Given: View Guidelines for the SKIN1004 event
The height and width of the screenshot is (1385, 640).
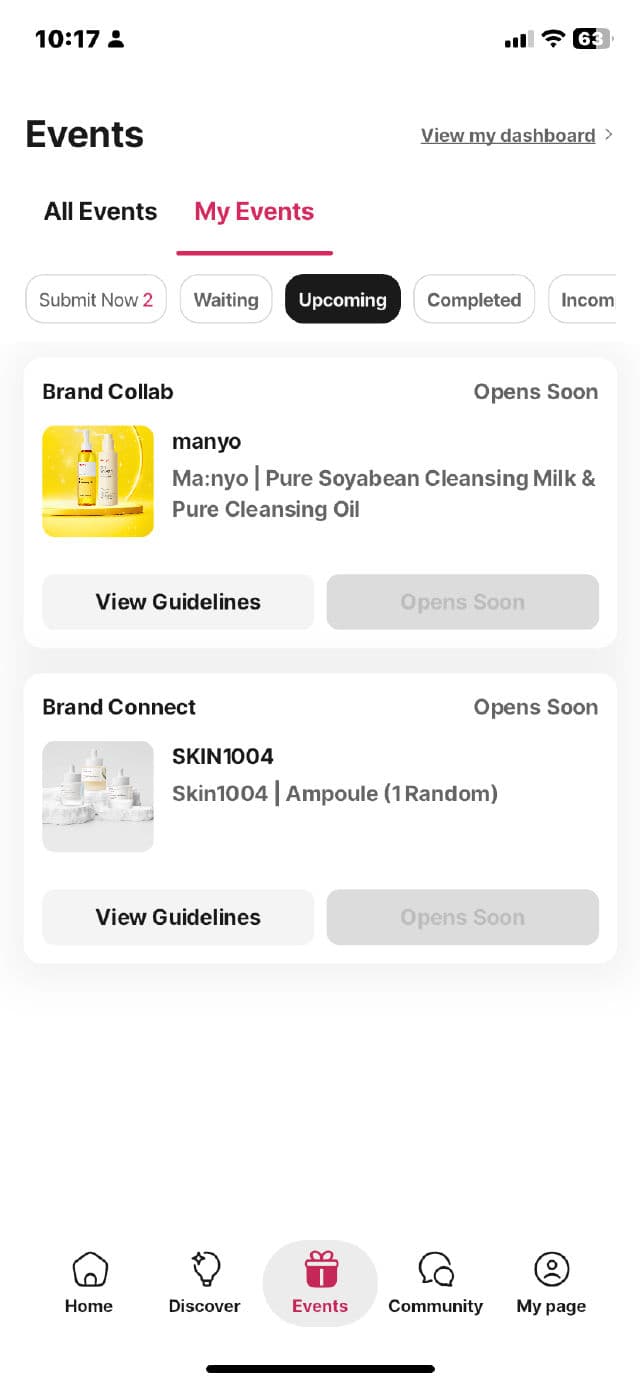Looking at the screenshot, I should click(178, 917).
